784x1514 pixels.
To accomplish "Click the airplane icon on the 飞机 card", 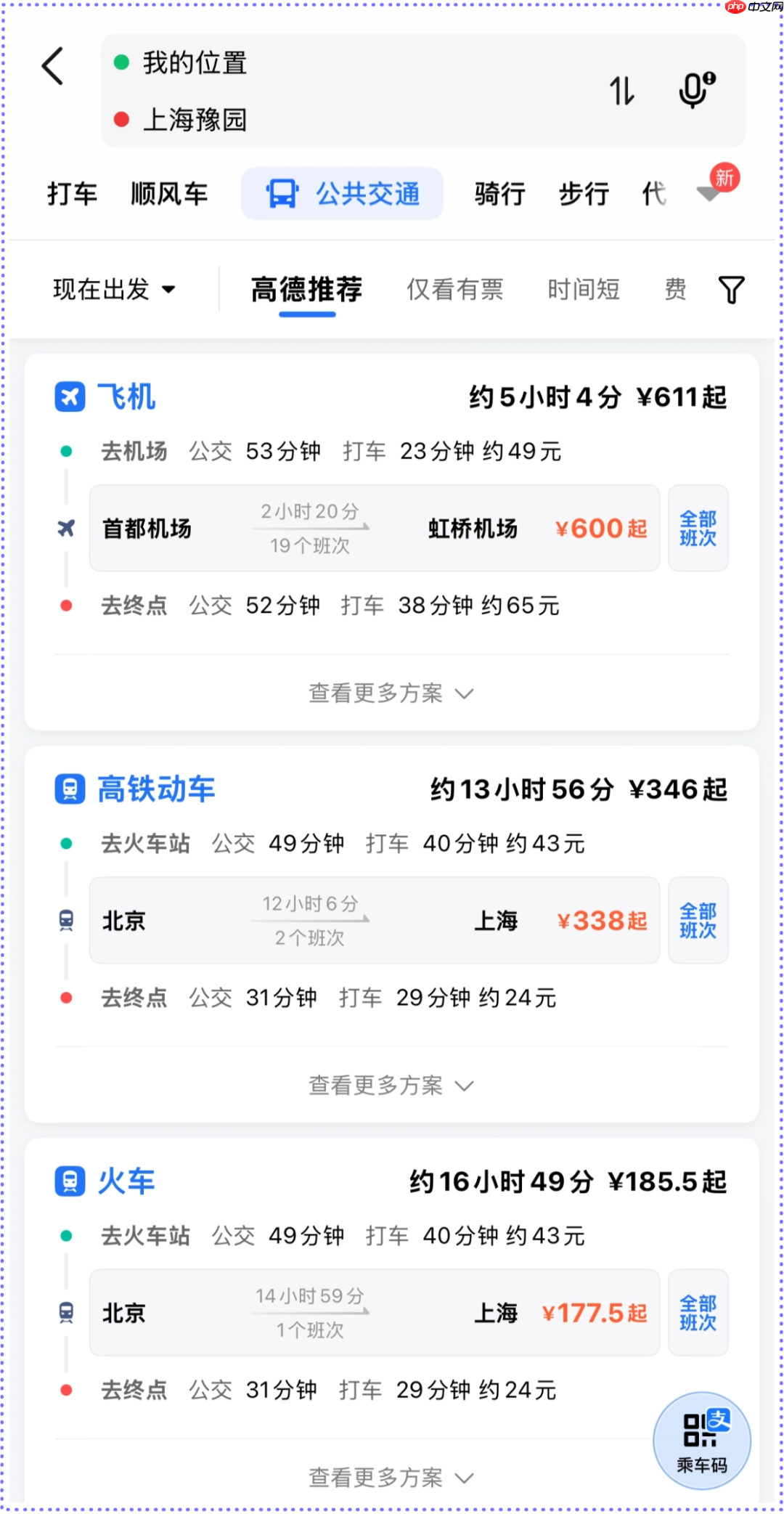I will [69, 396].
